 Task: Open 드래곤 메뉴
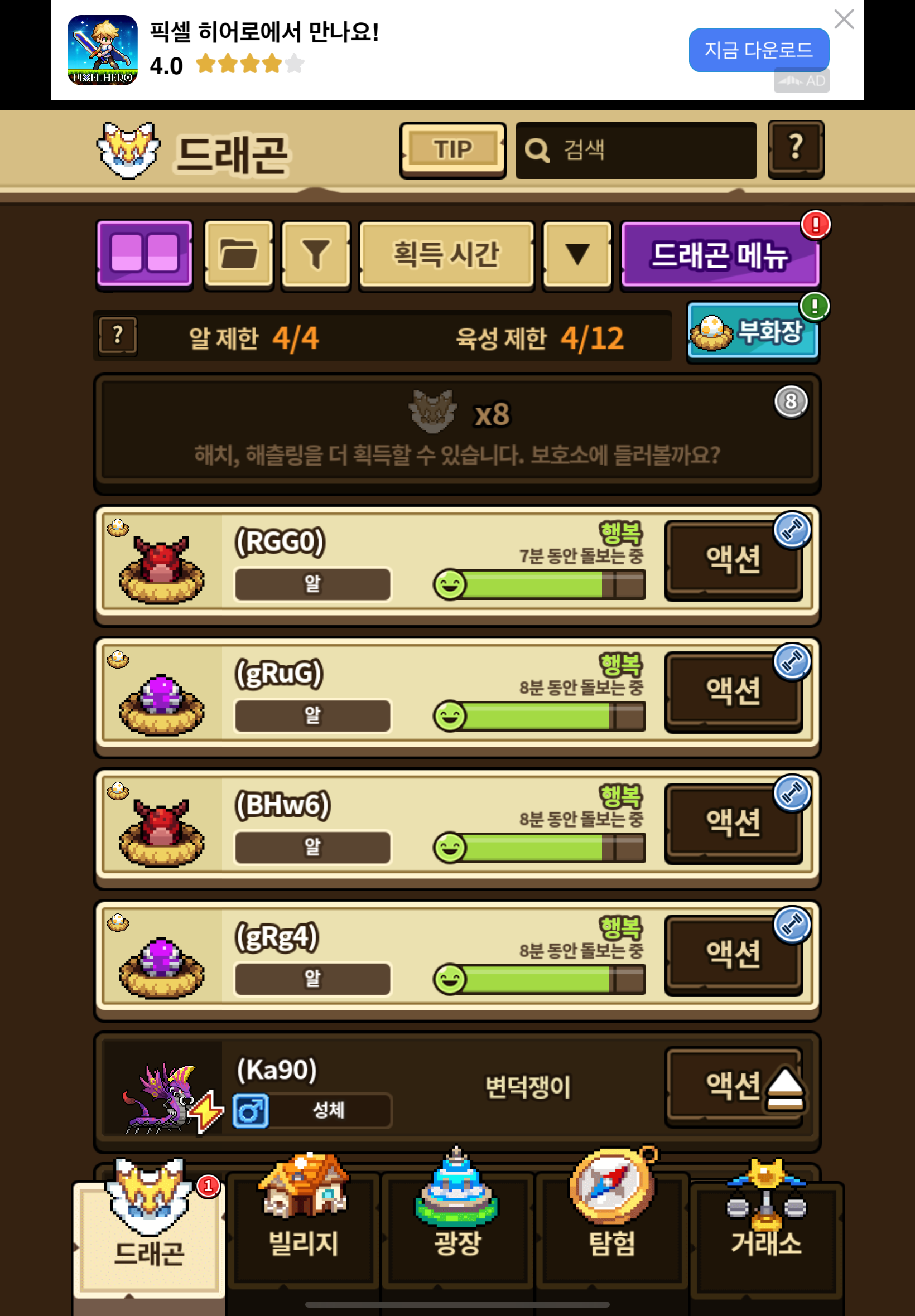click(720, 255)
